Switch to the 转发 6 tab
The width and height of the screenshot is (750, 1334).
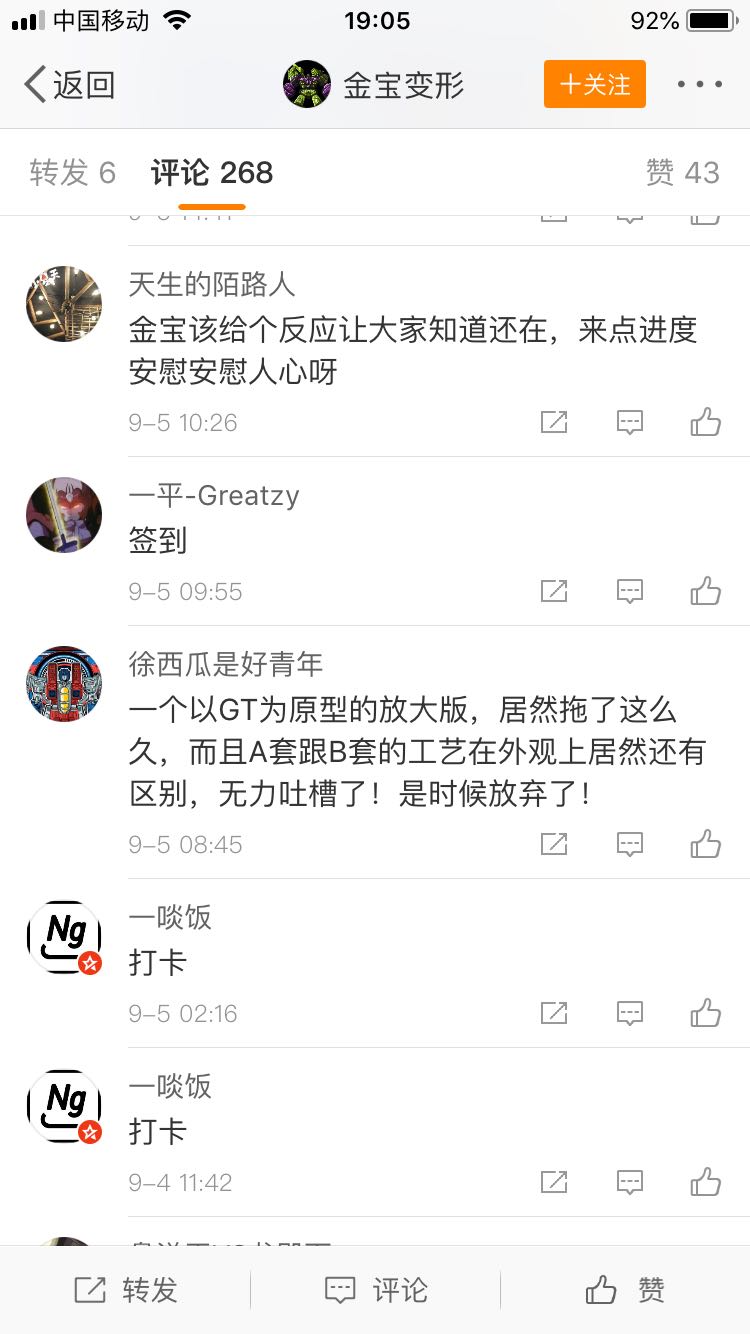point(73,173)
